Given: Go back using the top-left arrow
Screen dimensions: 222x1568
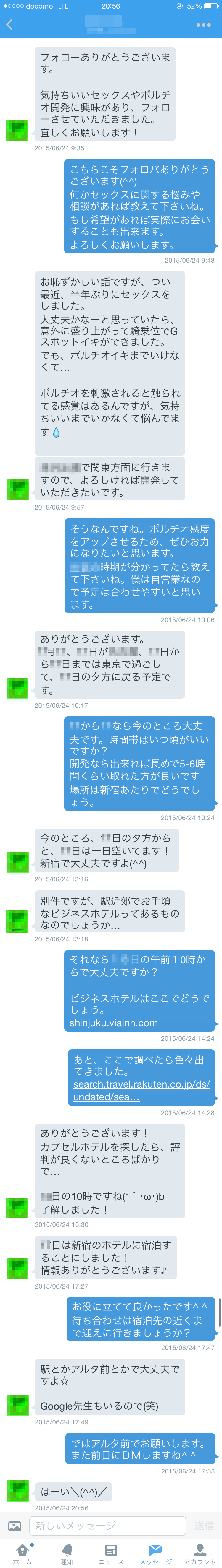Looking at the screenshot, I should (x=9, y=25).
